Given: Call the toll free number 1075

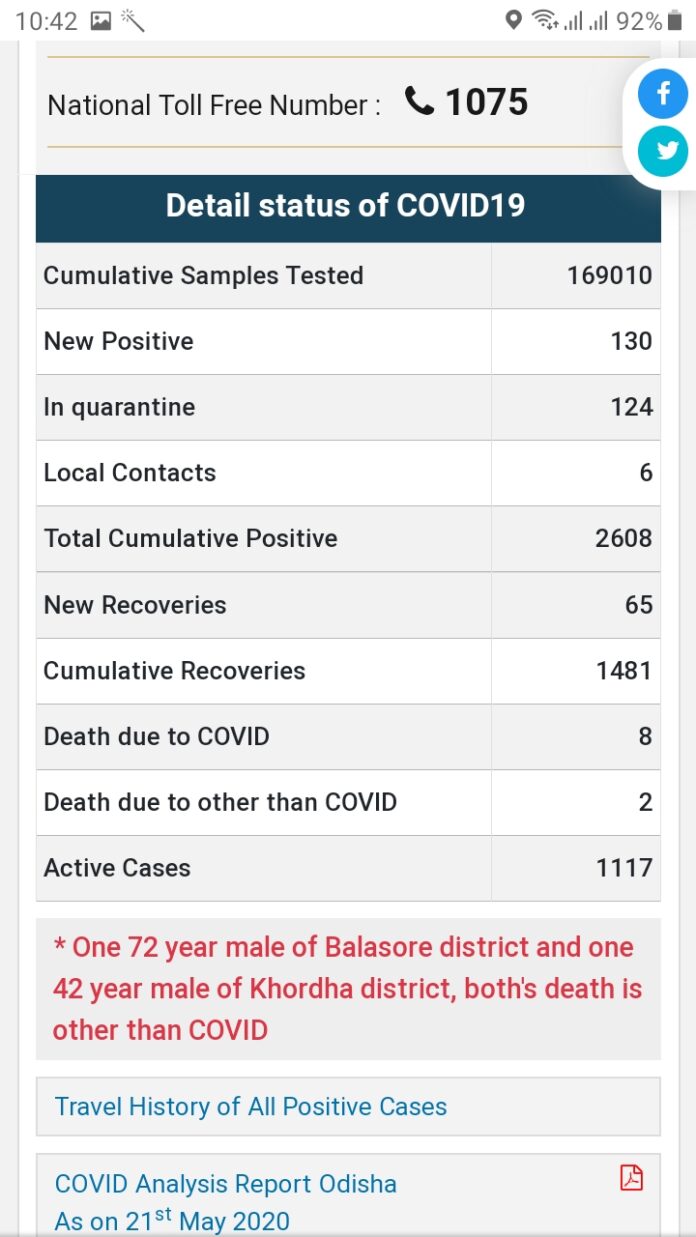Looking at the screenshot, I should pos(466,102).
